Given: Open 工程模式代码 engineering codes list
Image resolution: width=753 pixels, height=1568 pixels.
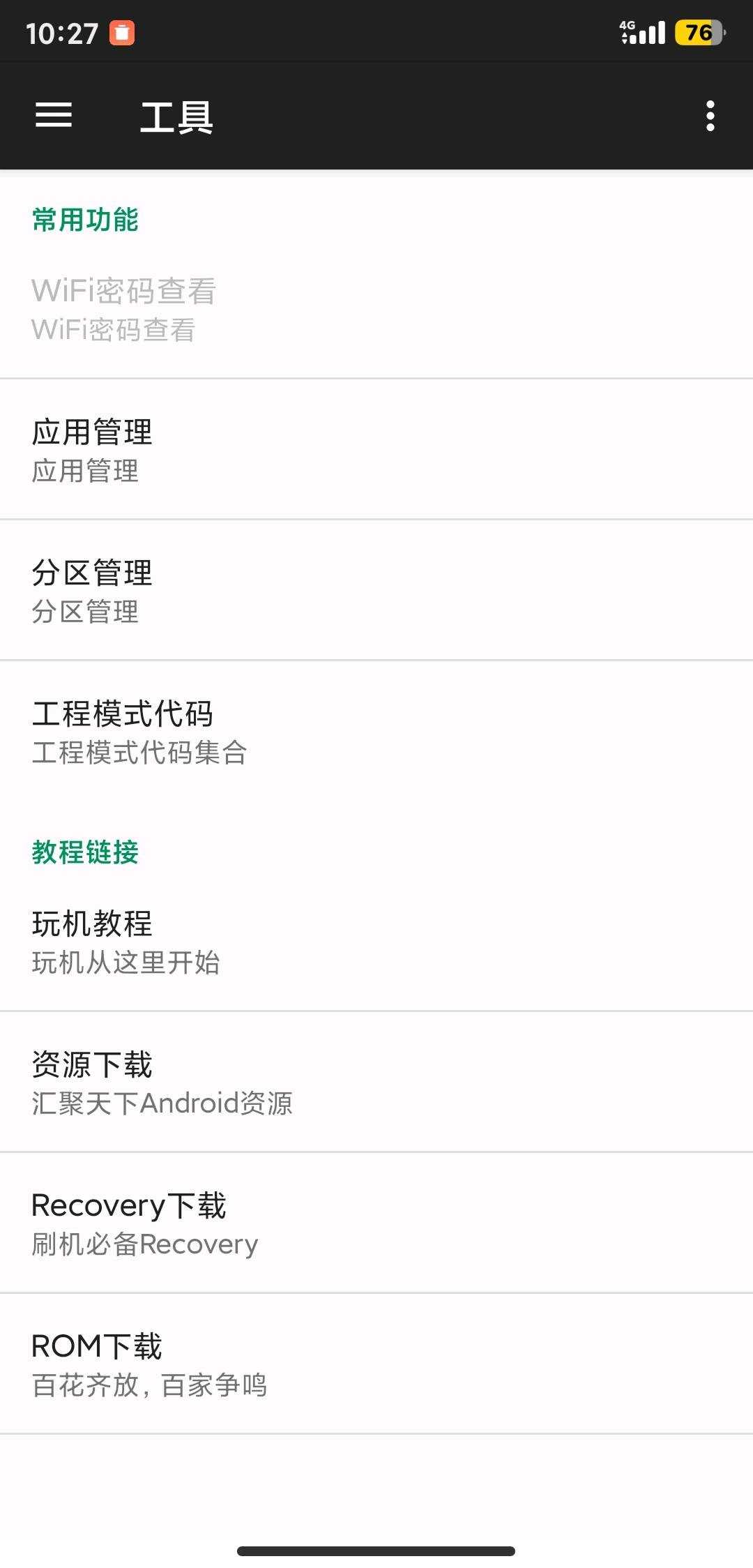Looking at the screenshot, I should [x=376, y=732].
